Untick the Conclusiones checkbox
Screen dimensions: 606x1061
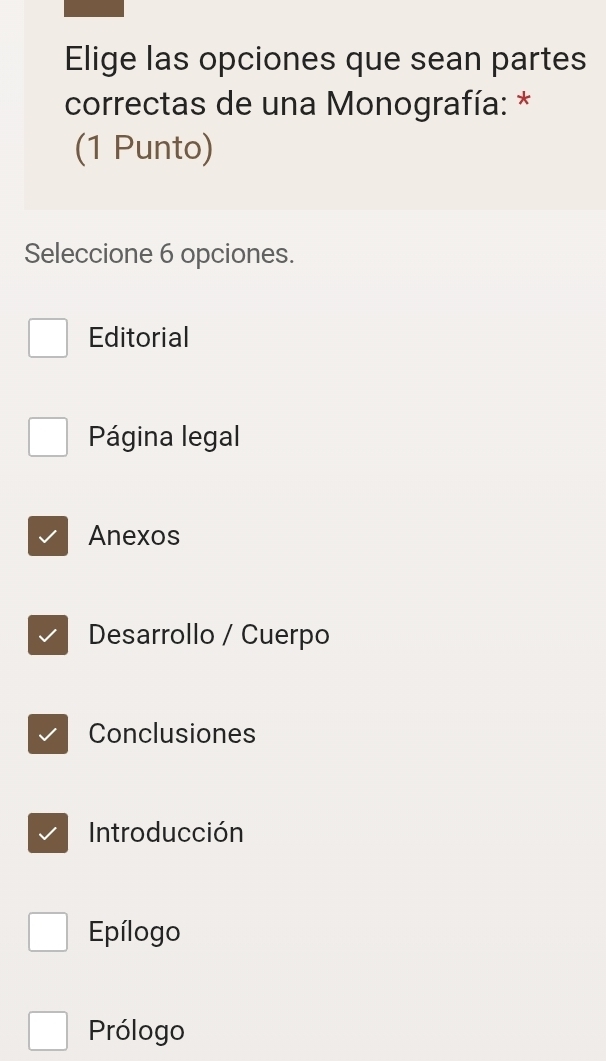click(x=48, y=734)
